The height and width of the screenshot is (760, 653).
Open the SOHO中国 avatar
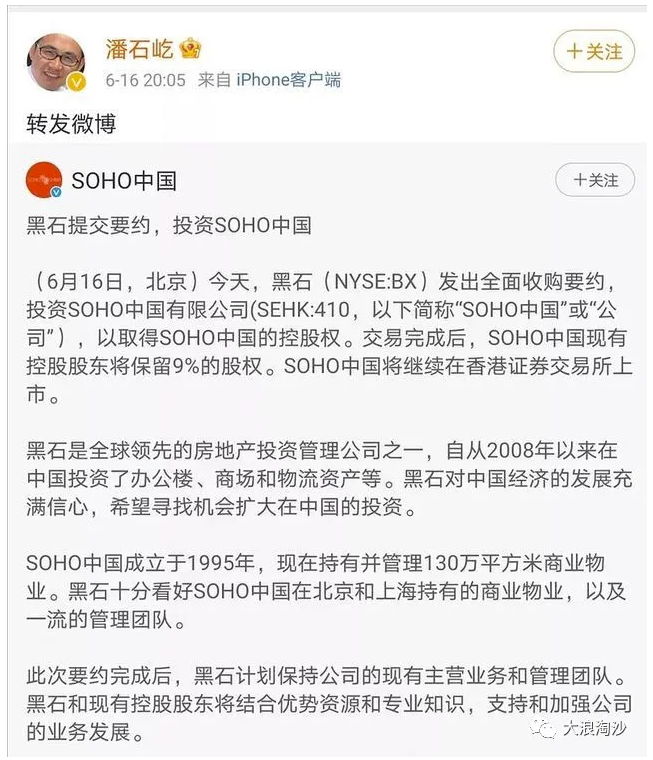pos(44,180)
